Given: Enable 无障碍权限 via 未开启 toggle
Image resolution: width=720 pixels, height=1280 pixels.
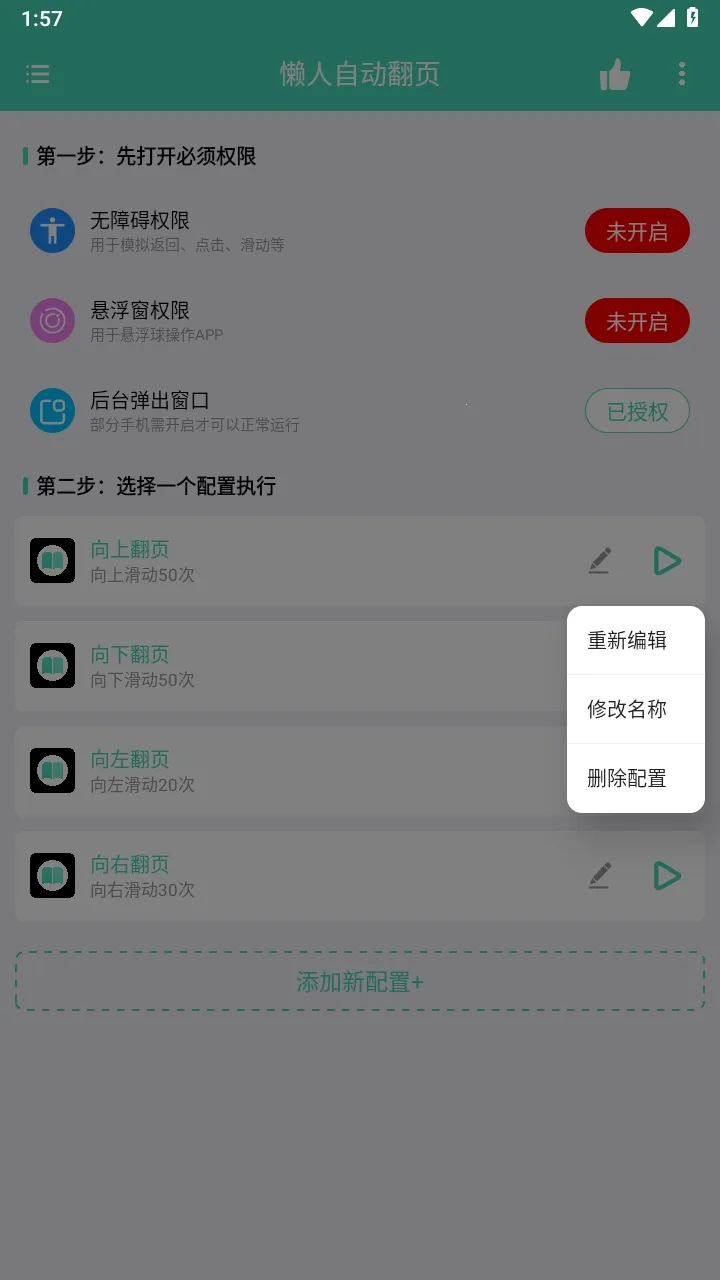Looking at the screenshot, I should [x=637, y=230].
